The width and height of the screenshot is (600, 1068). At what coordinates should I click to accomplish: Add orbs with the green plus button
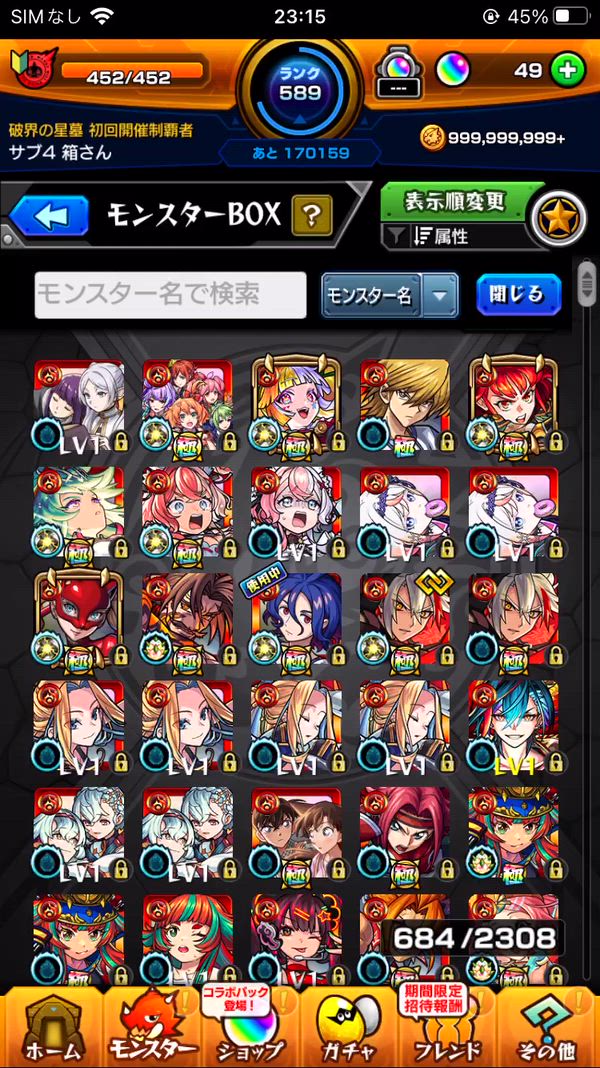point(567,72)
